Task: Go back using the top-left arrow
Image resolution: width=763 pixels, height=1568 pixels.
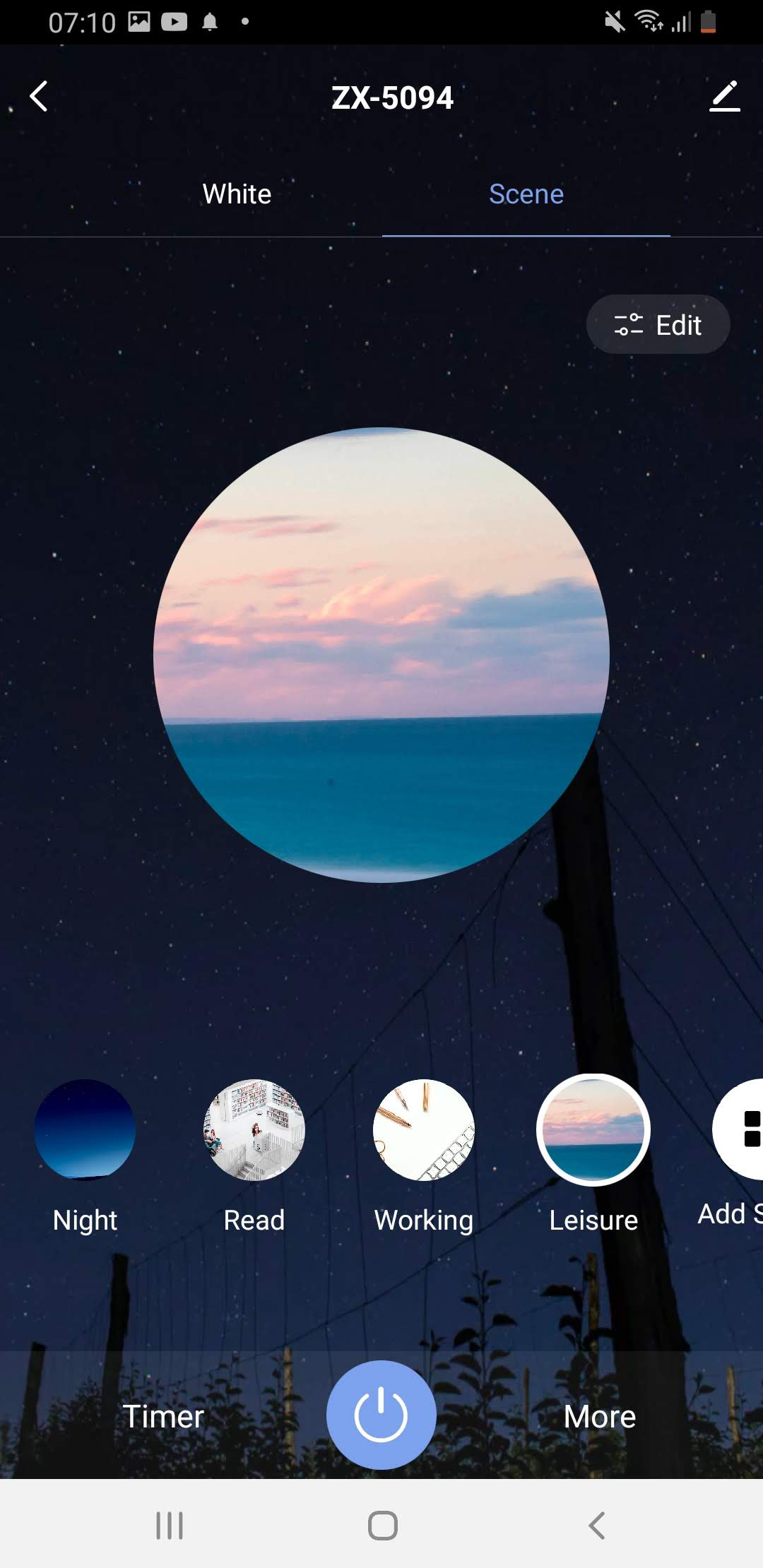Action: [39, 97]
